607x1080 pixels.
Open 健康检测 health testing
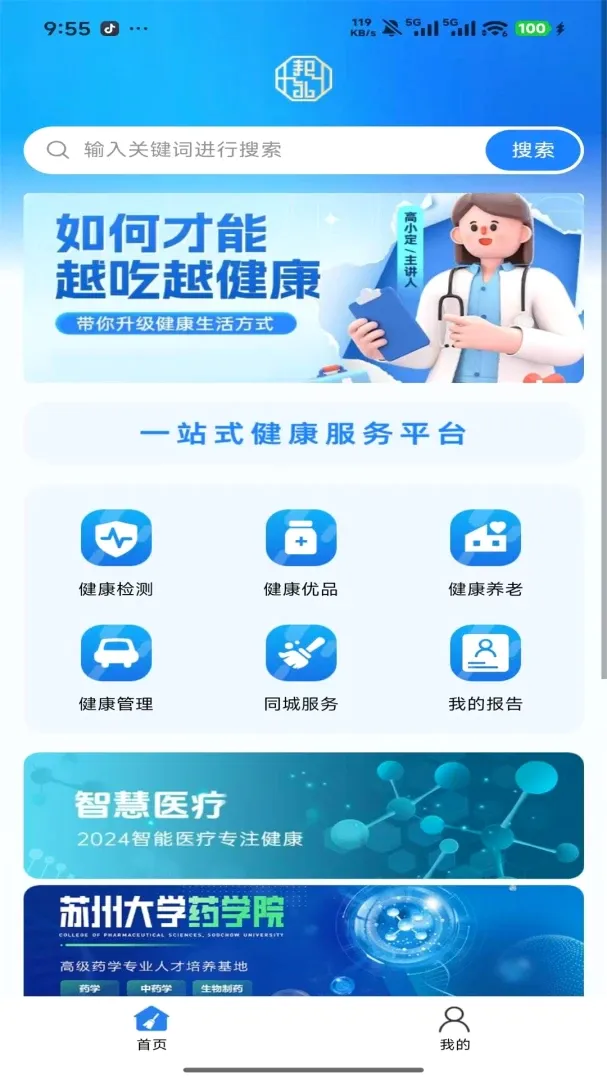tap(116, 553)
